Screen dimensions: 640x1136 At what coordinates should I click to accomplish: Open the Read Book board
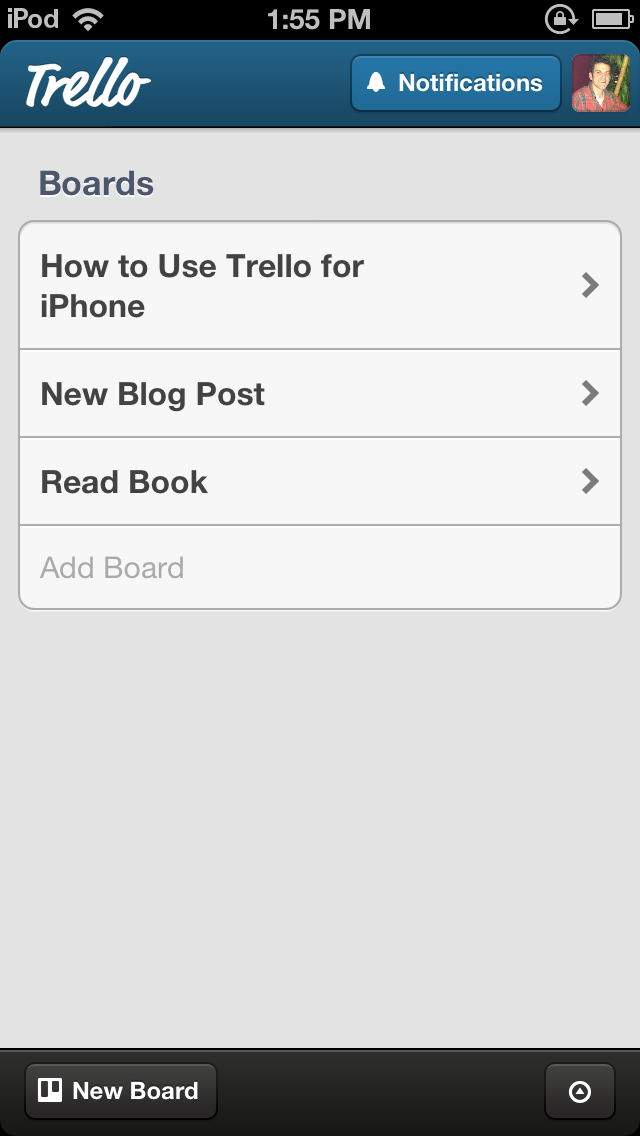point(320,481)
